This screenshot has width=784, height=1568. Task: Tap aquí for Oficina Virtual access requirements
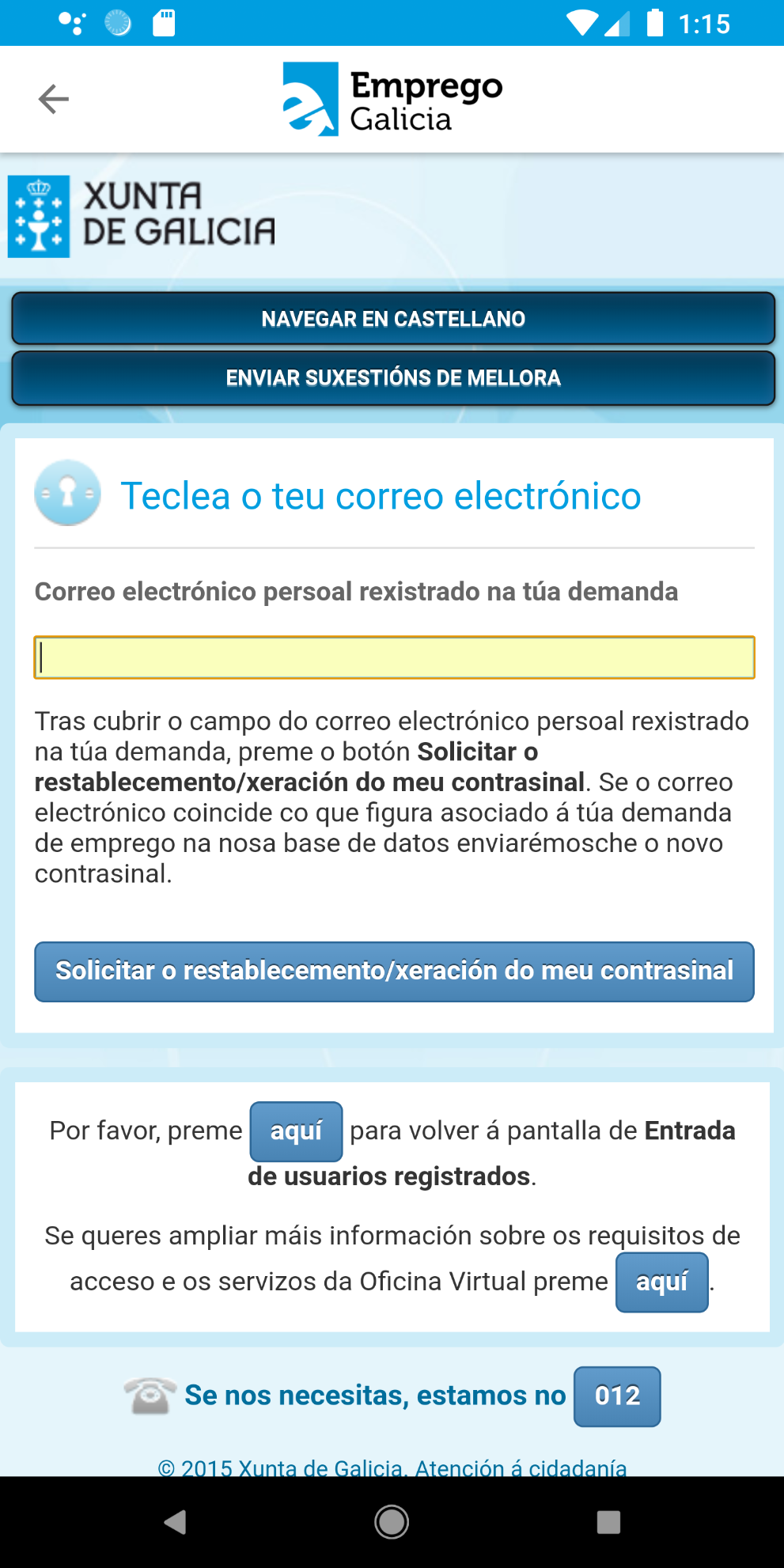coord(661,1282)
